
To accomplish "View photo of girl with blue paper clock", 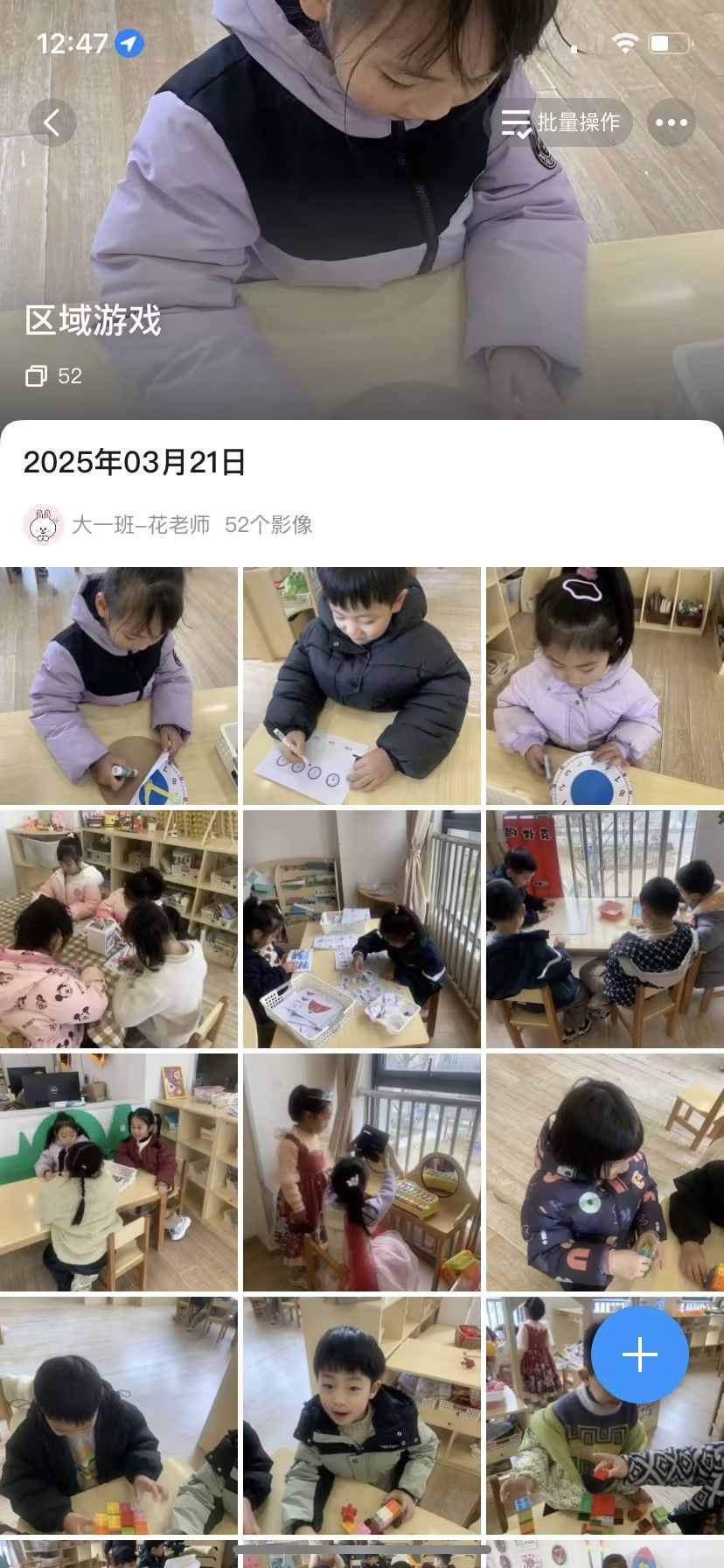I will click(604, 686).
